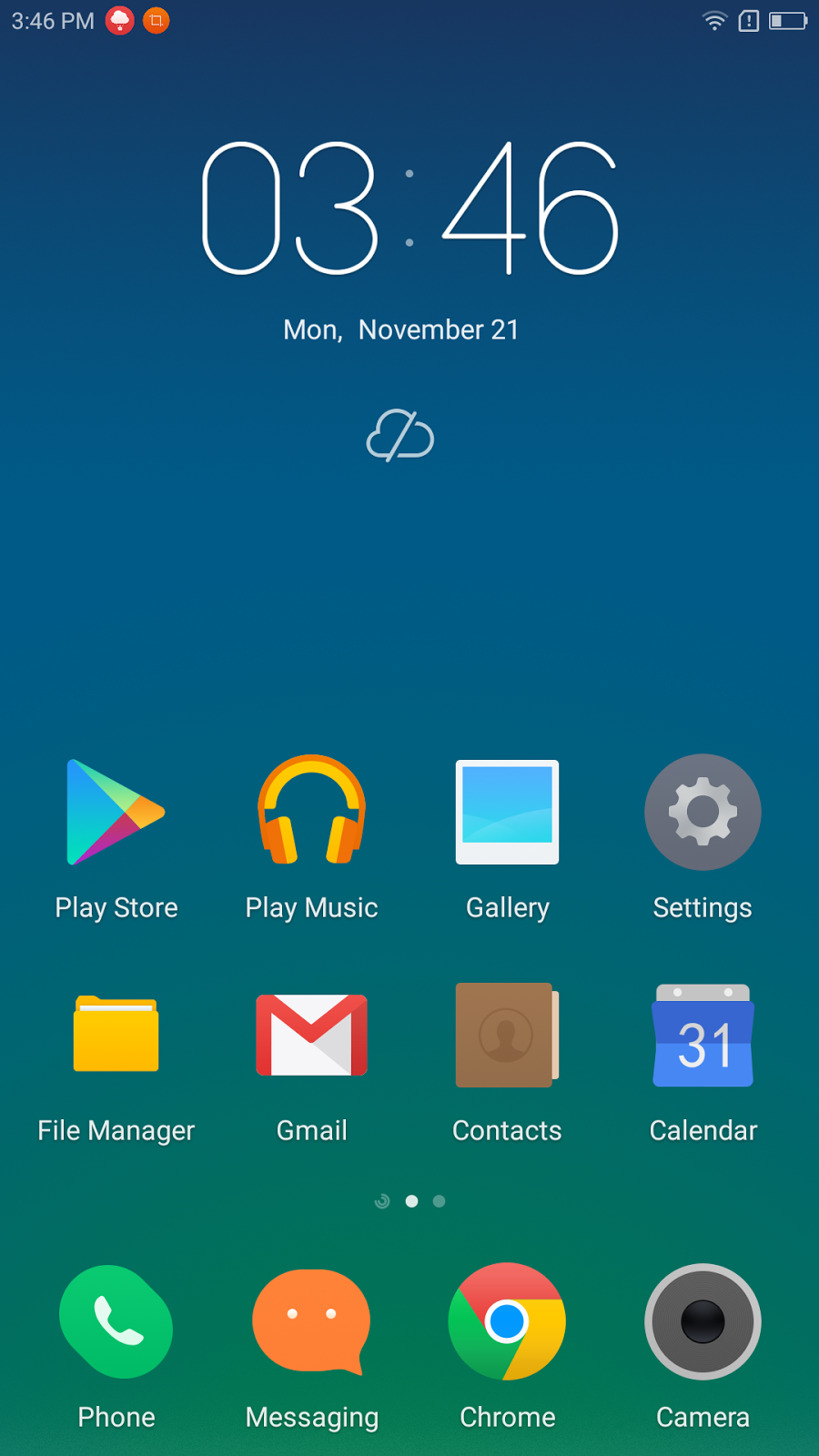Viewport: 819px width, 1456px height.
Task: Launch Chrome browser
Action: click(507, 1321)
